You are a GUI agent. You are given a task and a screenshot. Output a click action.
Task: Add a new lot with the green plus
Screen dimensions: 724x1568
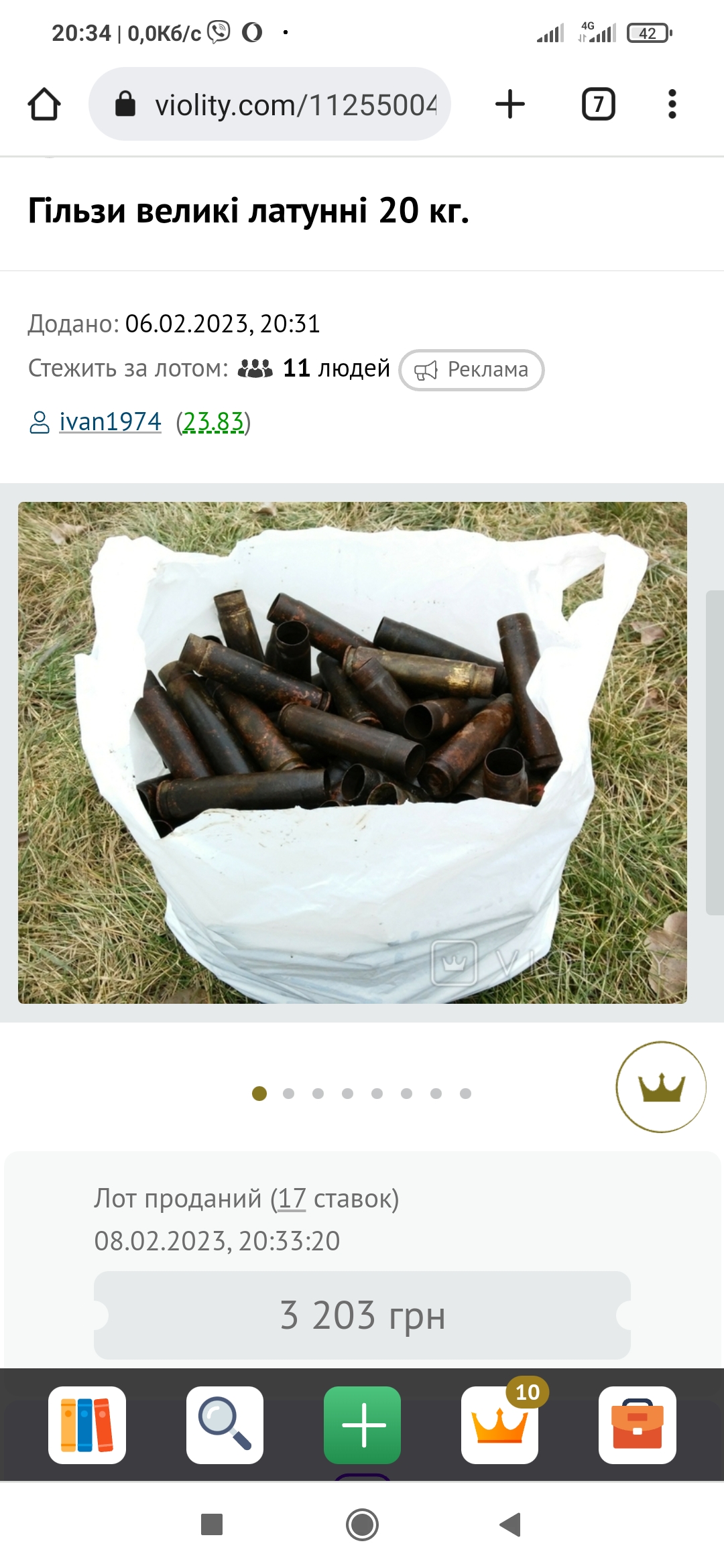click(363, 1425)
